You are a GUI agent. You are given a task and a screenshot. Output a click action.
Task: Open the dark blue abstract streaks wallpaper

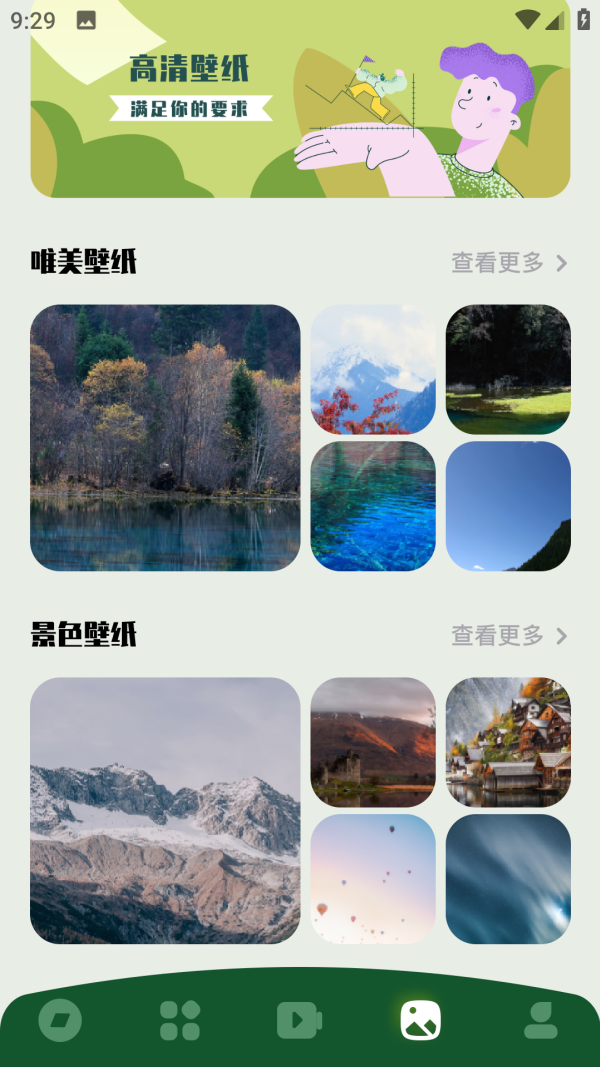click(x=508, y=879)
